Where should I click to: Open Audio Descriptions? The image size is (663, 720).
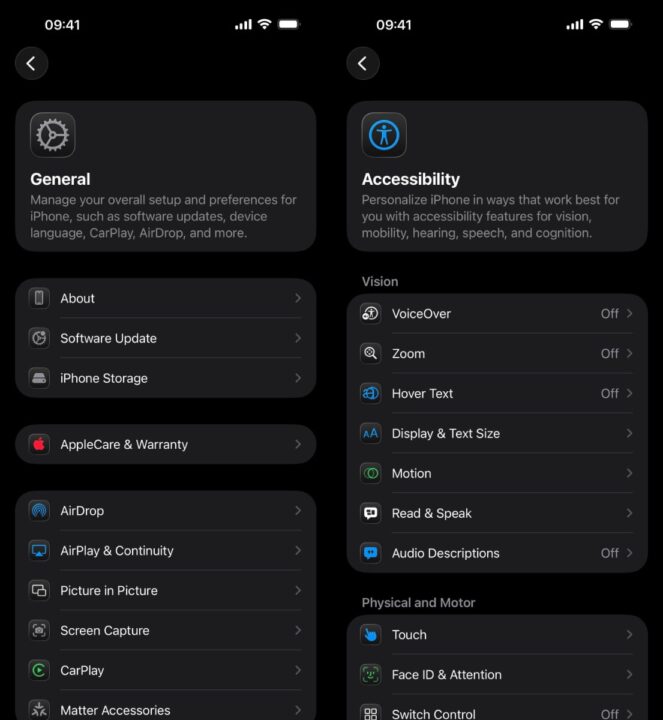click(x=496, y=553)
